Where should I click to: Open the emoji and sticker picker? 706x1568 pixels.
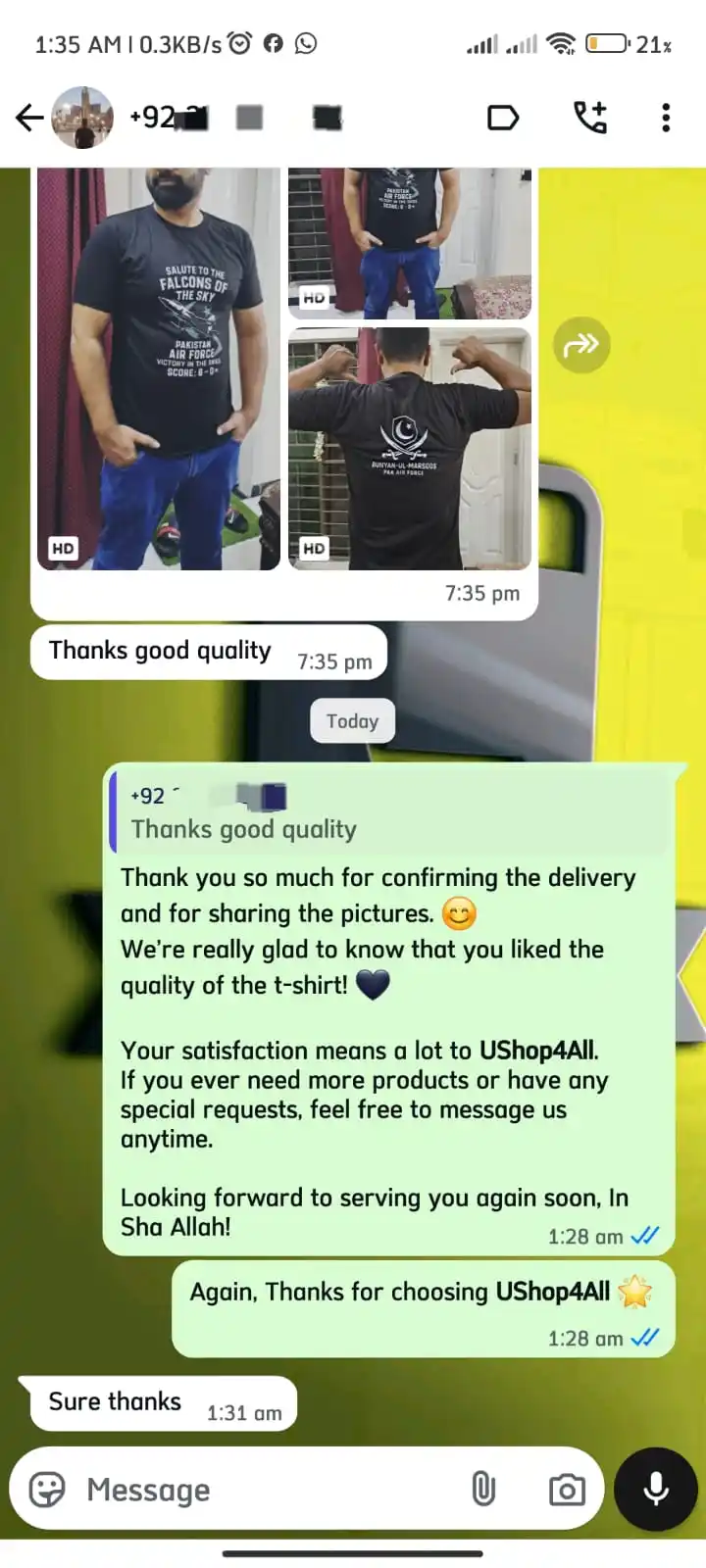(47, 1490)
